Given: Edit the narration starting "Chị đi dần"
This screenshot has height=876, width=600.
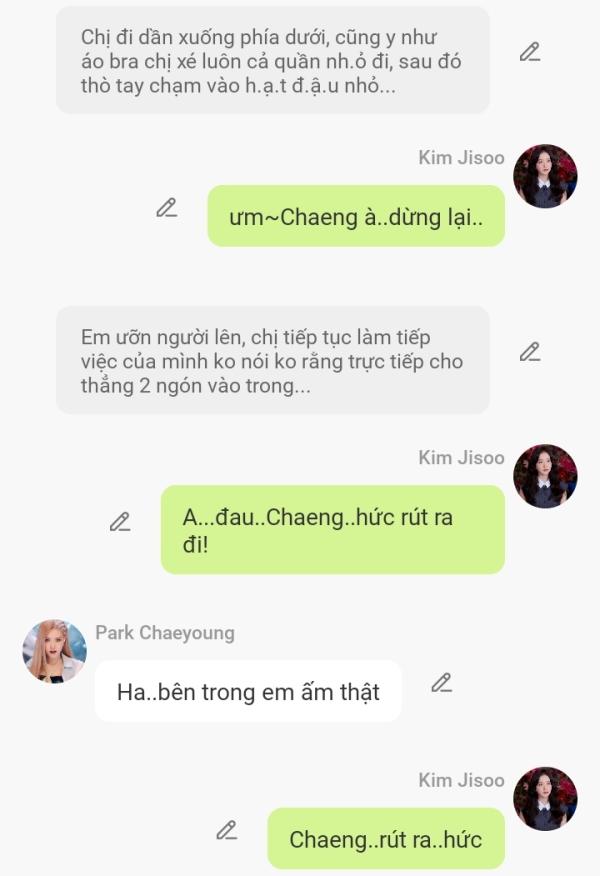Looking at the screenshot, I should (530, 52).
